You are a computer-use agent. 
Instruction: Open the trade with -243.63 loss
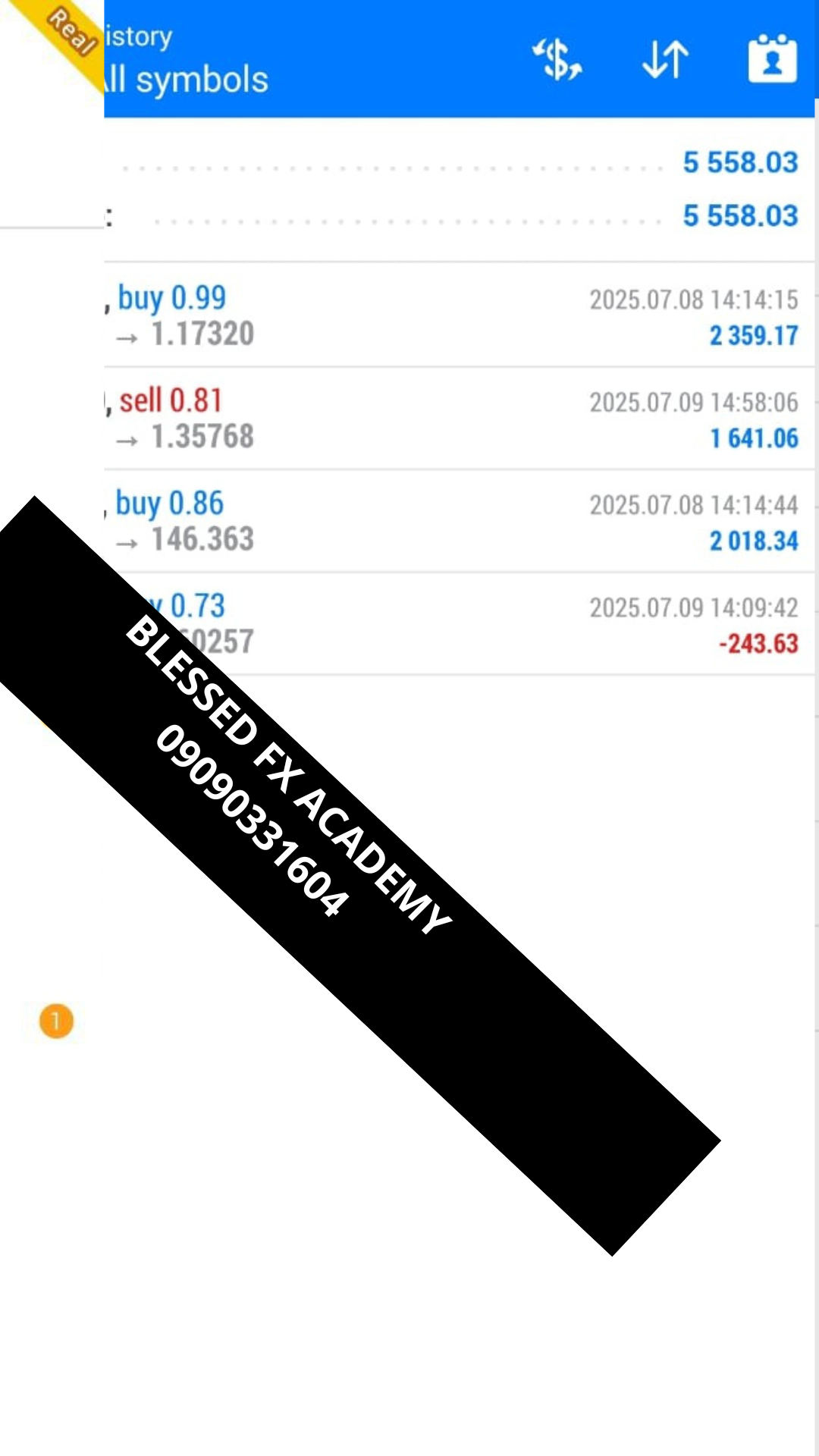460,624
